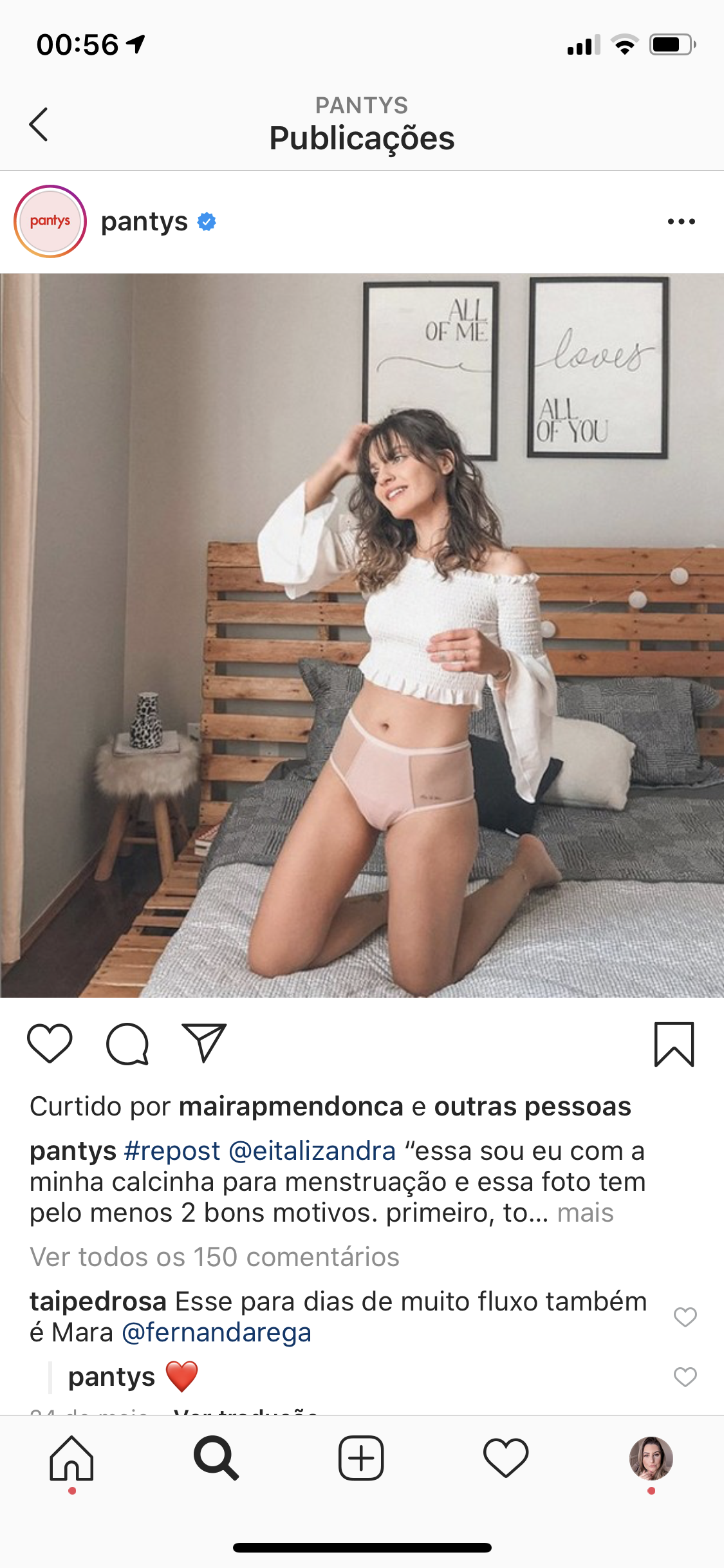View the other people who liked the post

pos(532,1106)
